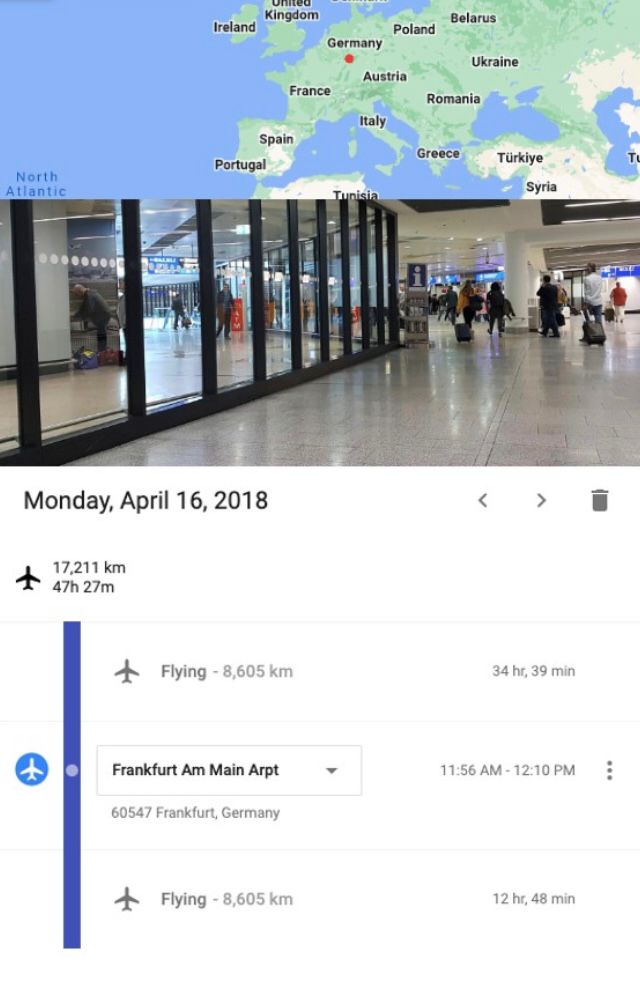Go to the next day
The width and height of the screenshot is (640, 988).
[541, 500]
